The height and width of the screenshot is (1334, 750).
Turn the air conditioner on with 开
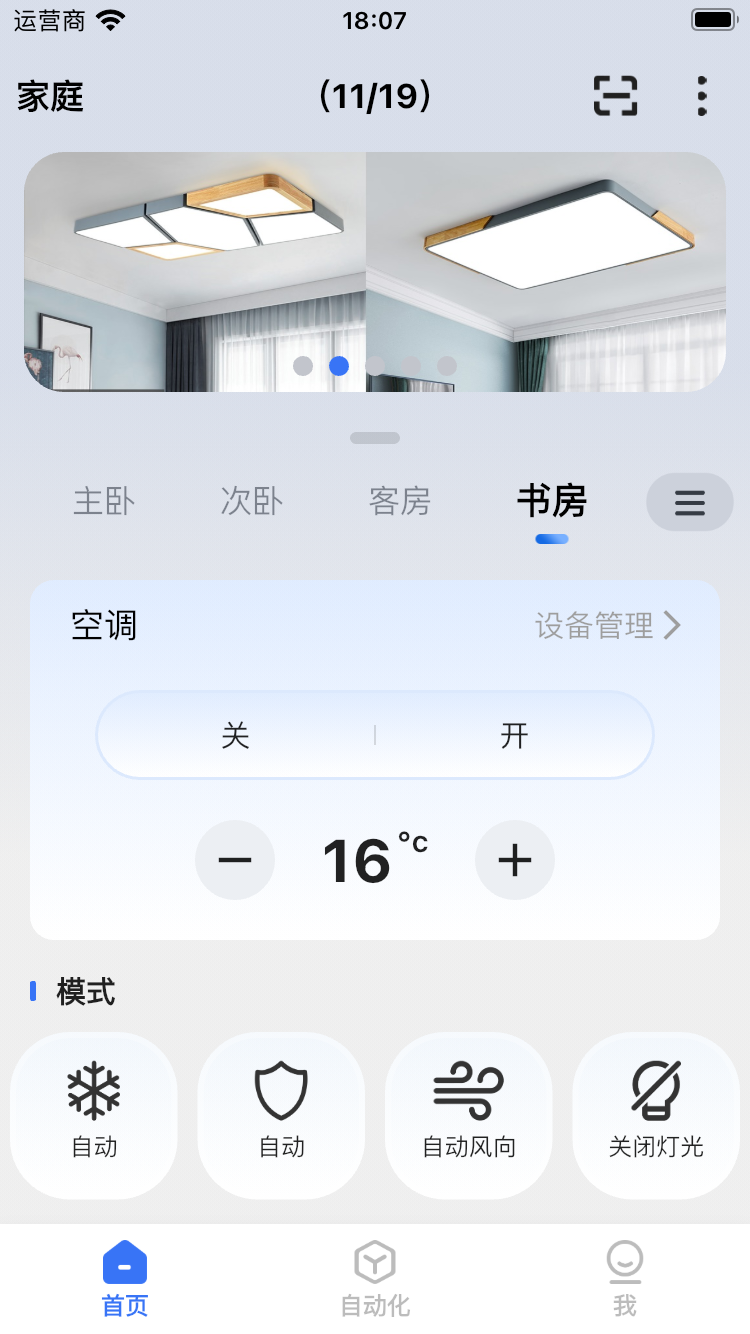point(514,735)
